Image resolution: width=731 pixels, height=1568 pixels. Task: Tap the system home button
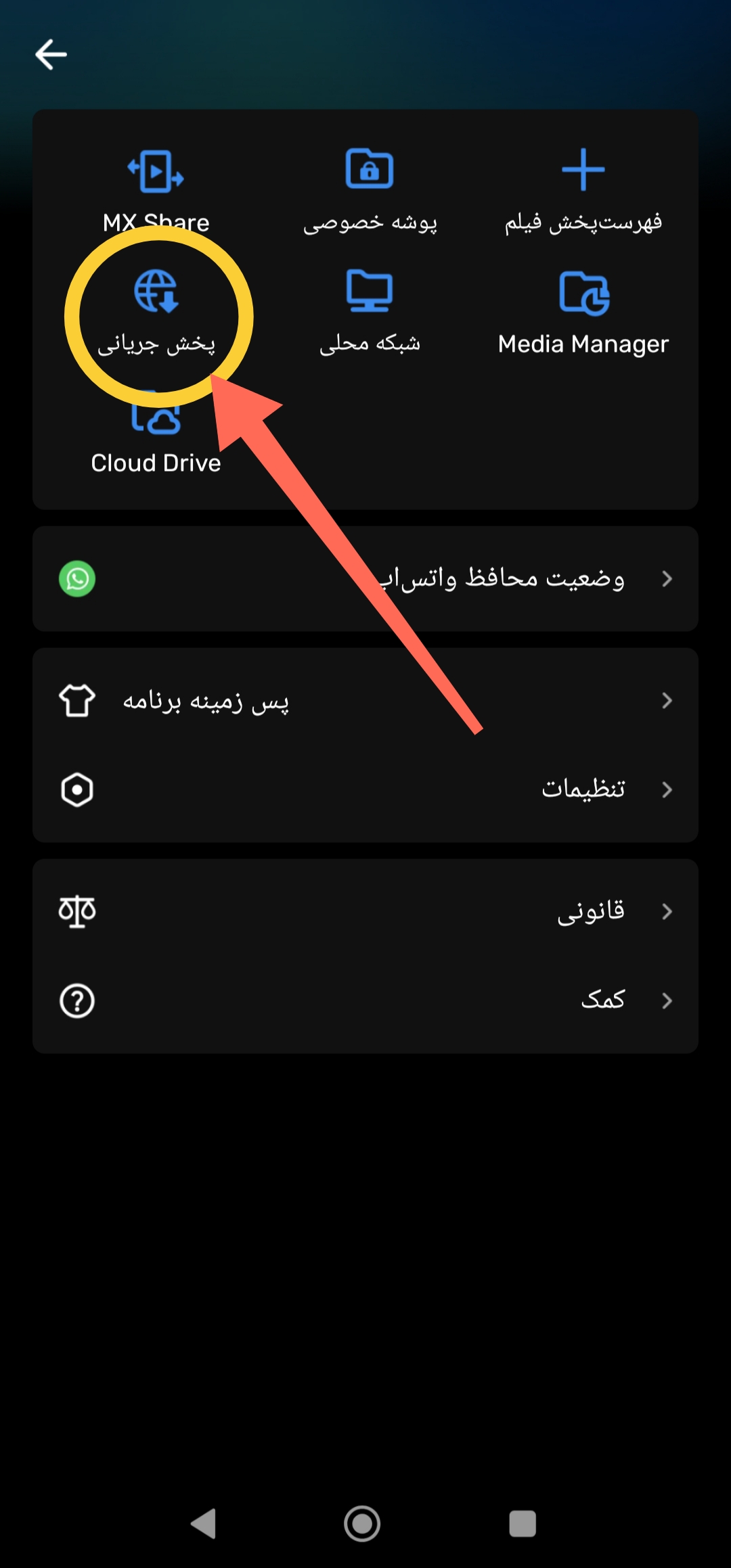pyautogui.click(x=362, y=1523)
